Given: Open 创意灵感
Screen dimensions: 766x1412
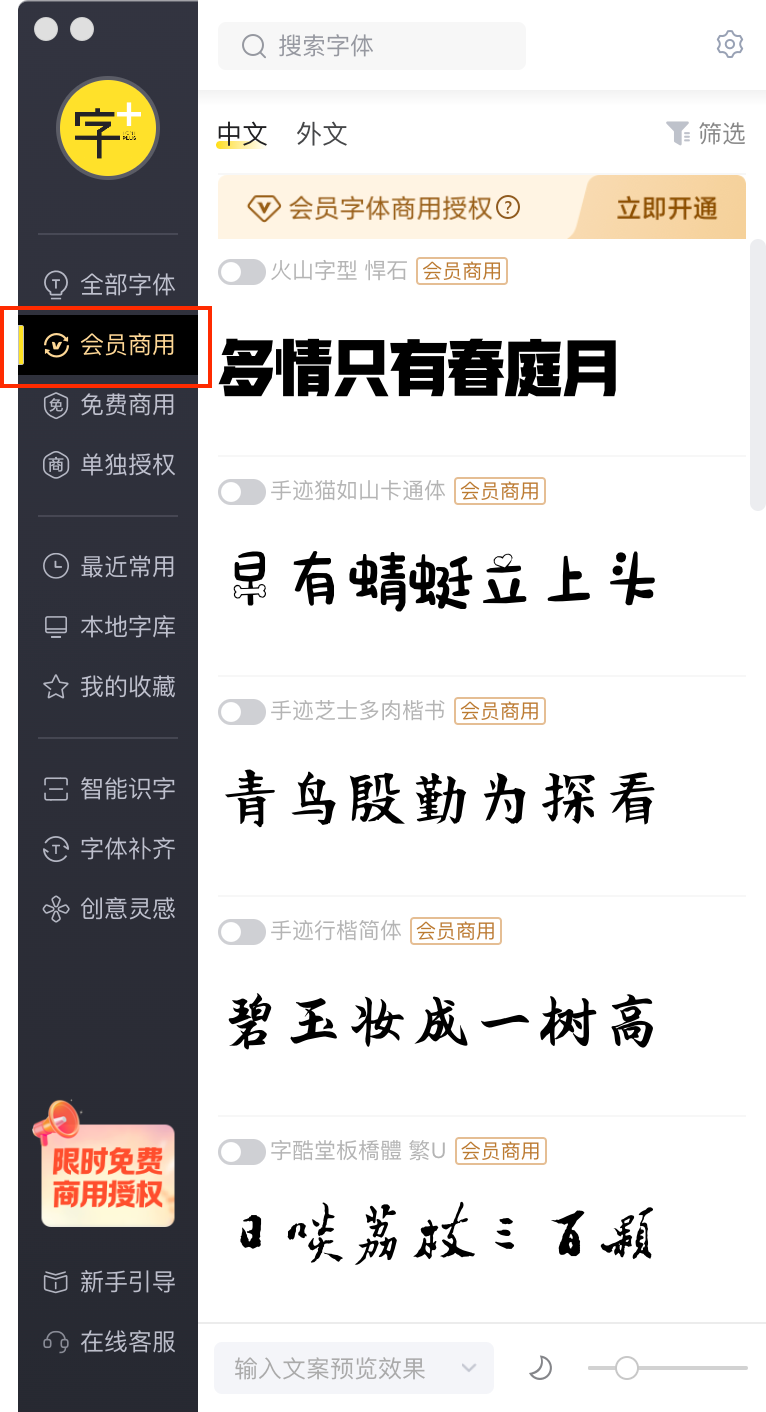Looking at the screenshot, I should (x=109, y=909).
